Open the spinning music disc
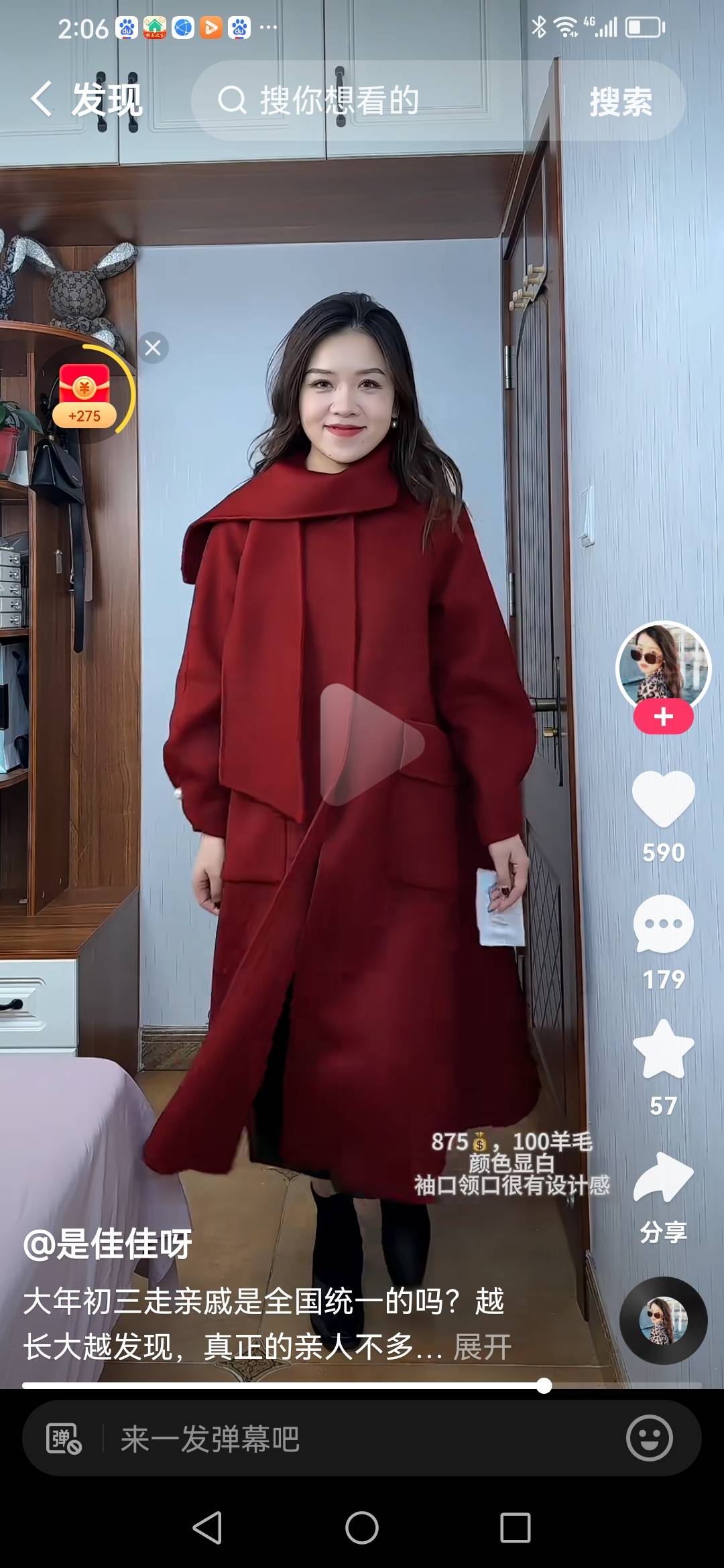 tap(663, 1321)
